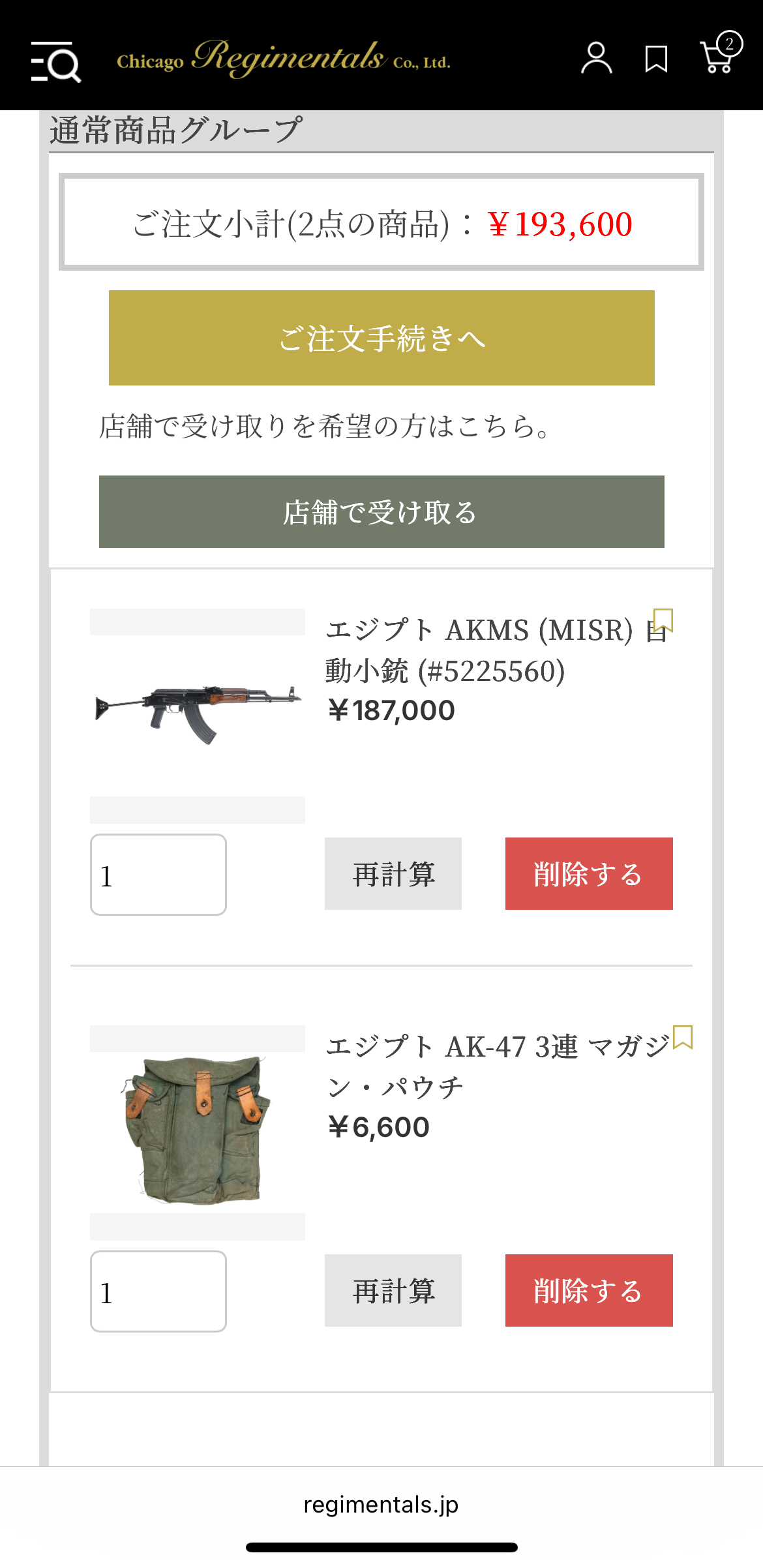763x1568 pixels.
Task: Open saved bookmarks in the header
Action: click(656, 59)
